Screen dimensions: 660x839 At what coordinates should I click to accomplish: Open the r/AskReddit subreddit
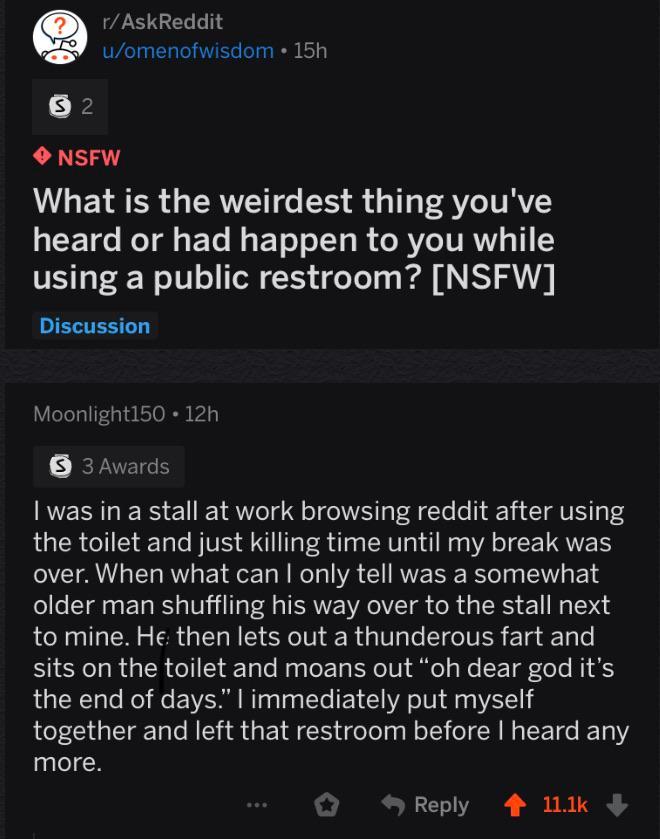163,21
